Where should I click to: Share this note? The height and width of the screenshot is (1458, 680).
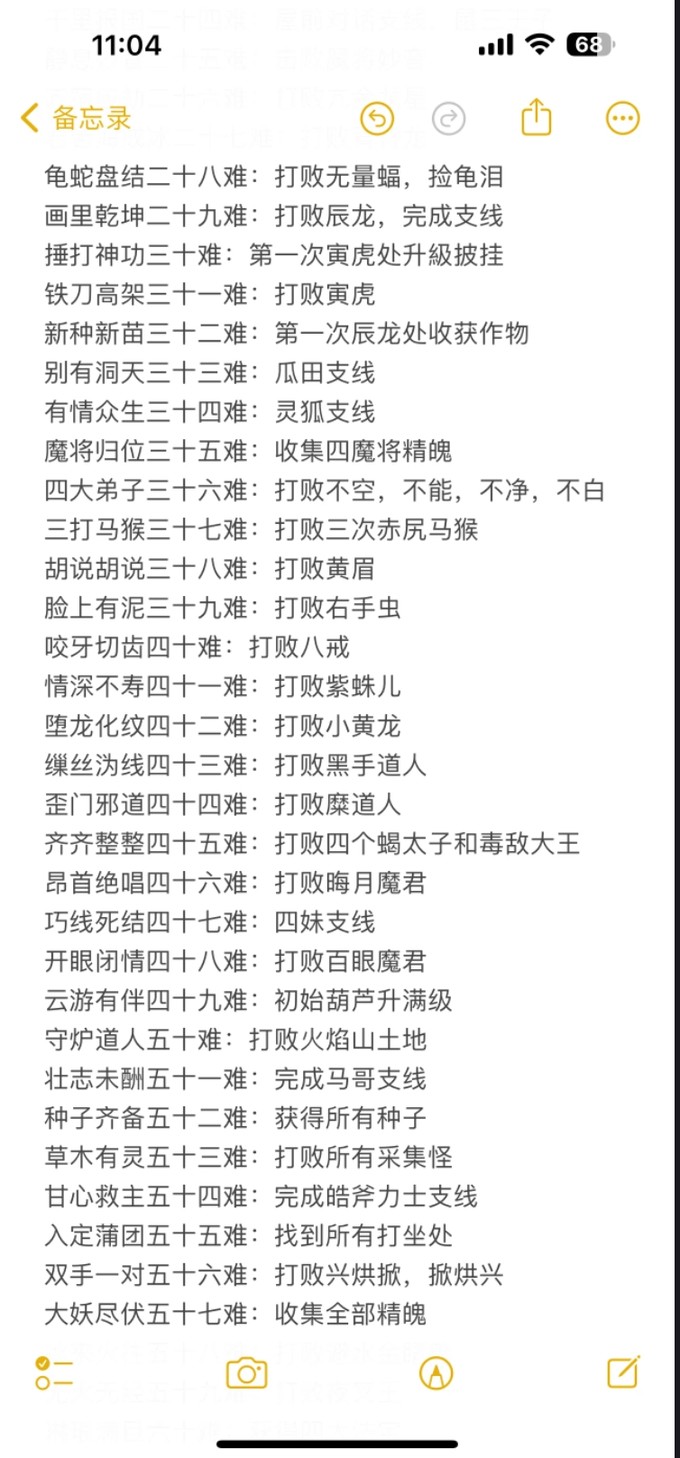pos(537,117)
